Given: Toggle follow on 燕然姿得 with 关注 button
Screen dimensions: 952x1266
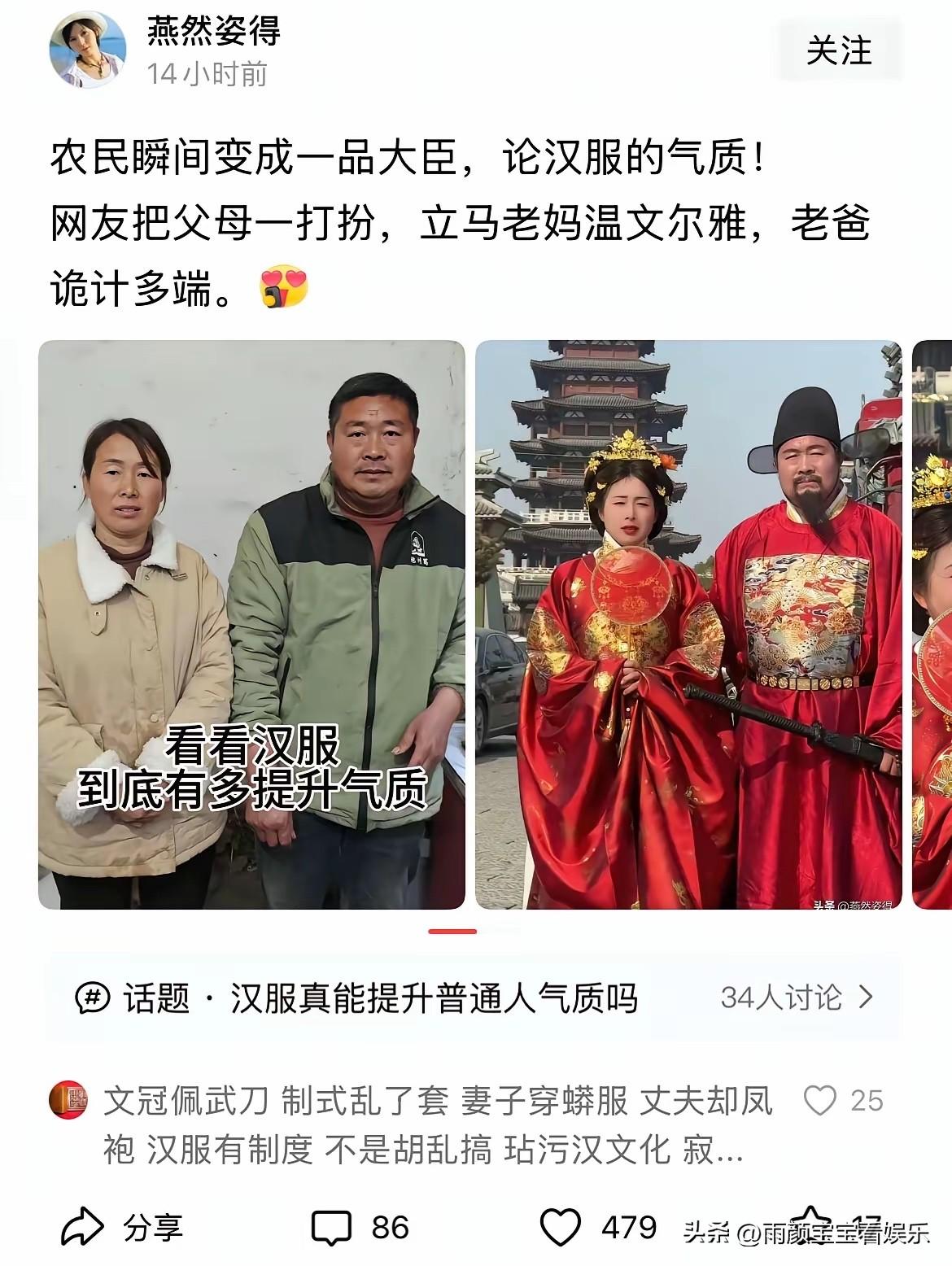Looking at the screenshot, I should click(x=837, y=50).
